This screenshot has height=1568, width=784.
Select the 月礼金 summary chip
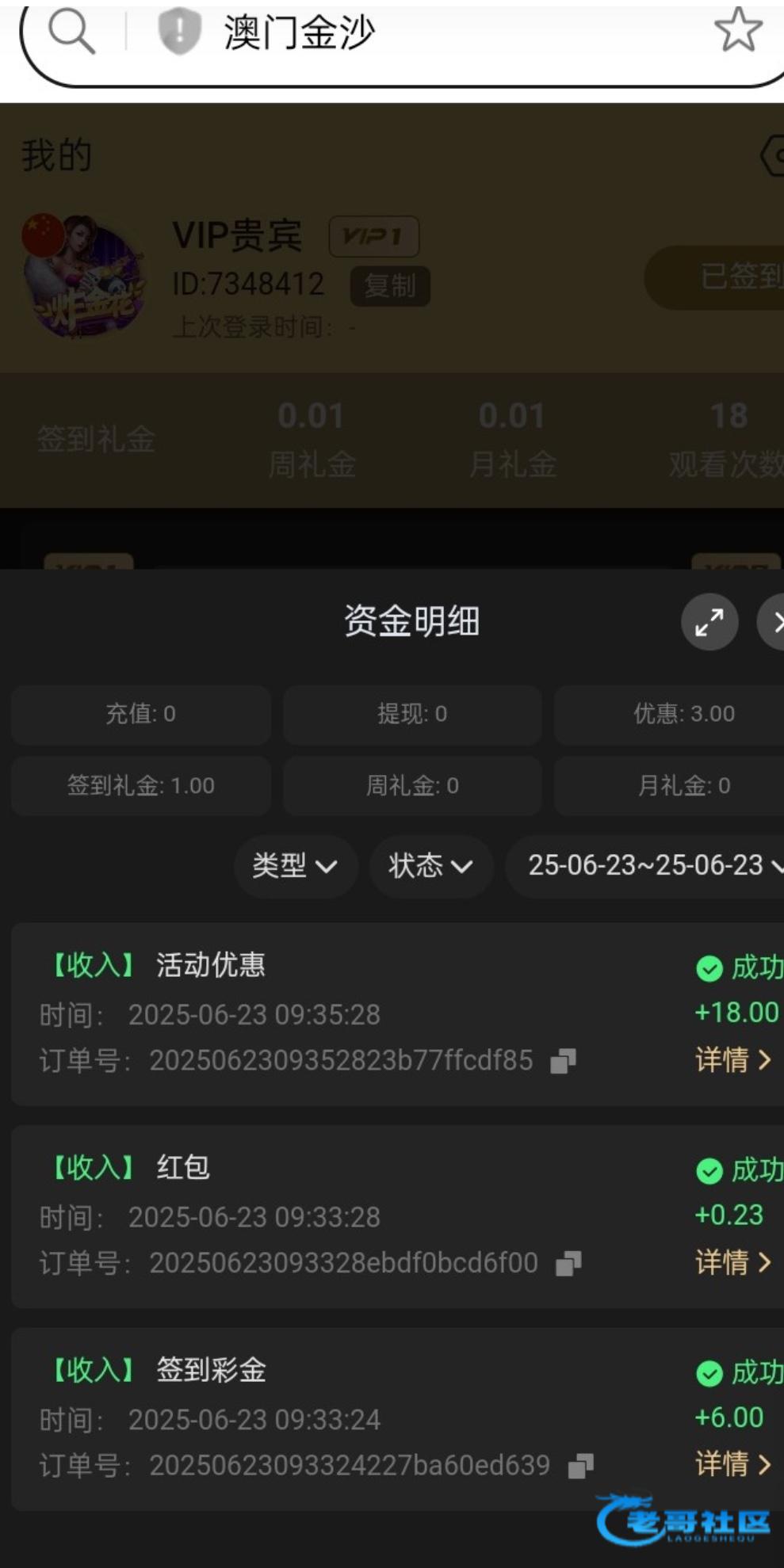[683, 786]
